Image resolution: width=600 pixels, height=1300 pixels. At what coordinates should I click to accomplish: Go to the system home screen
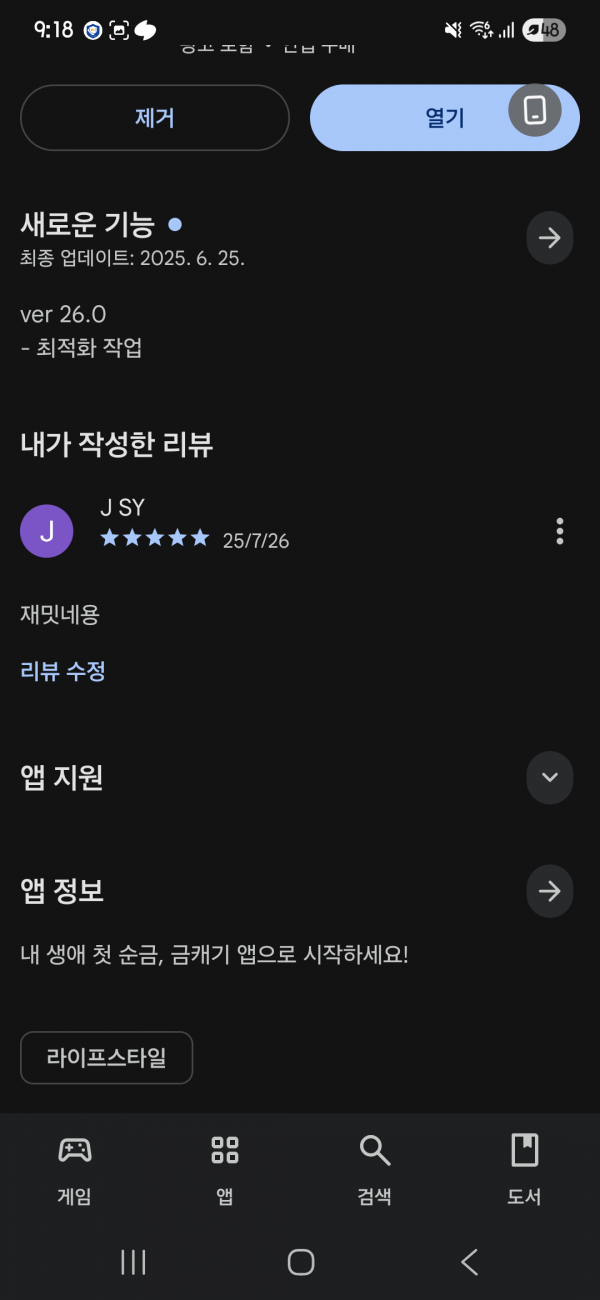pyautogui.click(x=301, y=1262)
